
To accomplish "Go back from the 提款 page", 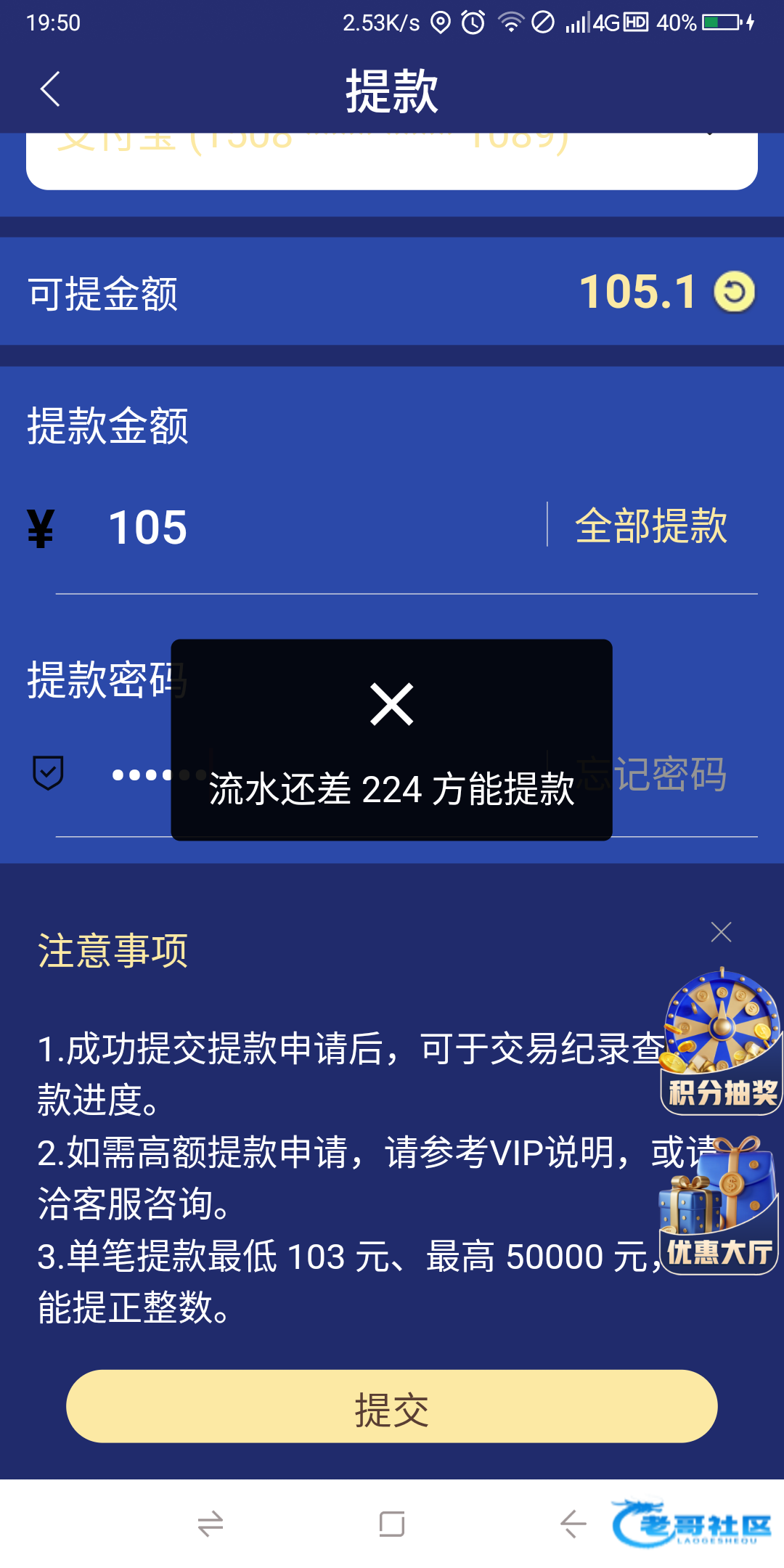I will [x=49, y=89].
